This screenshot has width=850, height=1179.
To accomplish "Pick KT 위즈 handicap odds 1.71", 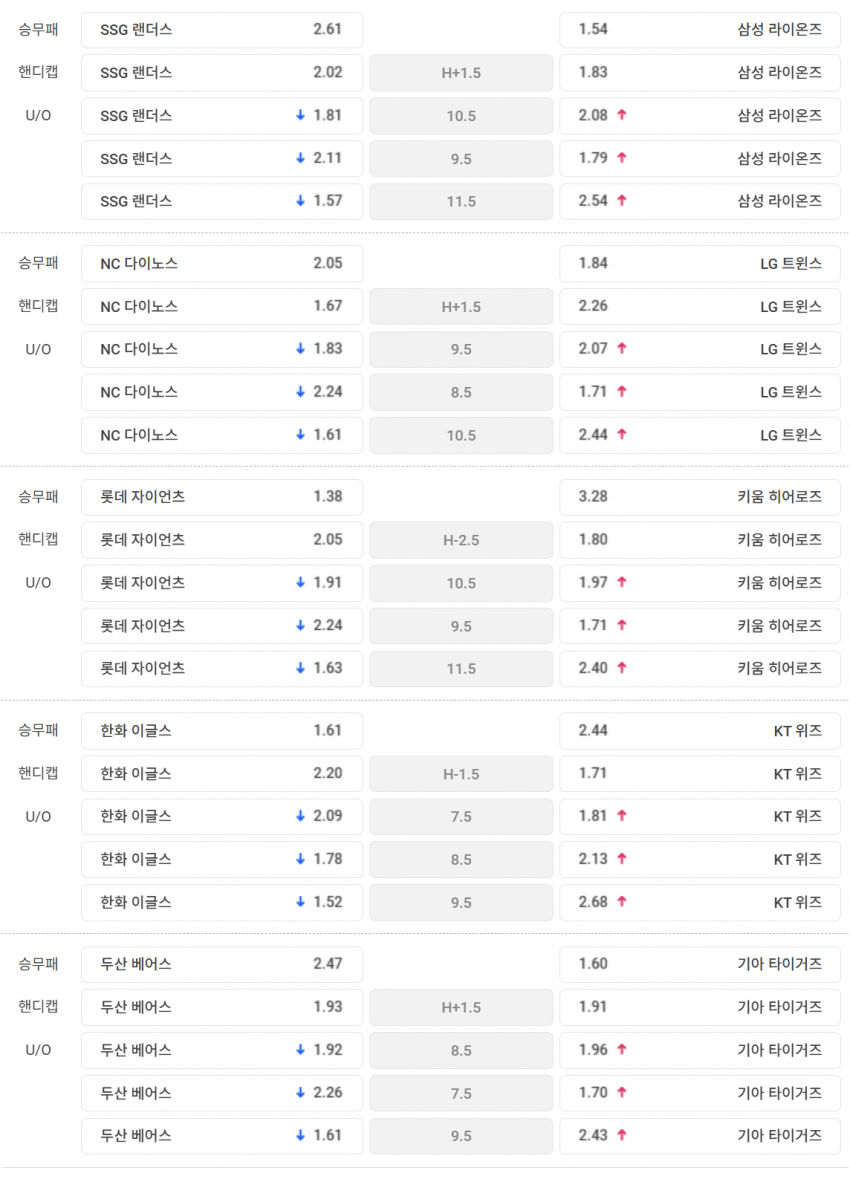I will click(699, 774).
